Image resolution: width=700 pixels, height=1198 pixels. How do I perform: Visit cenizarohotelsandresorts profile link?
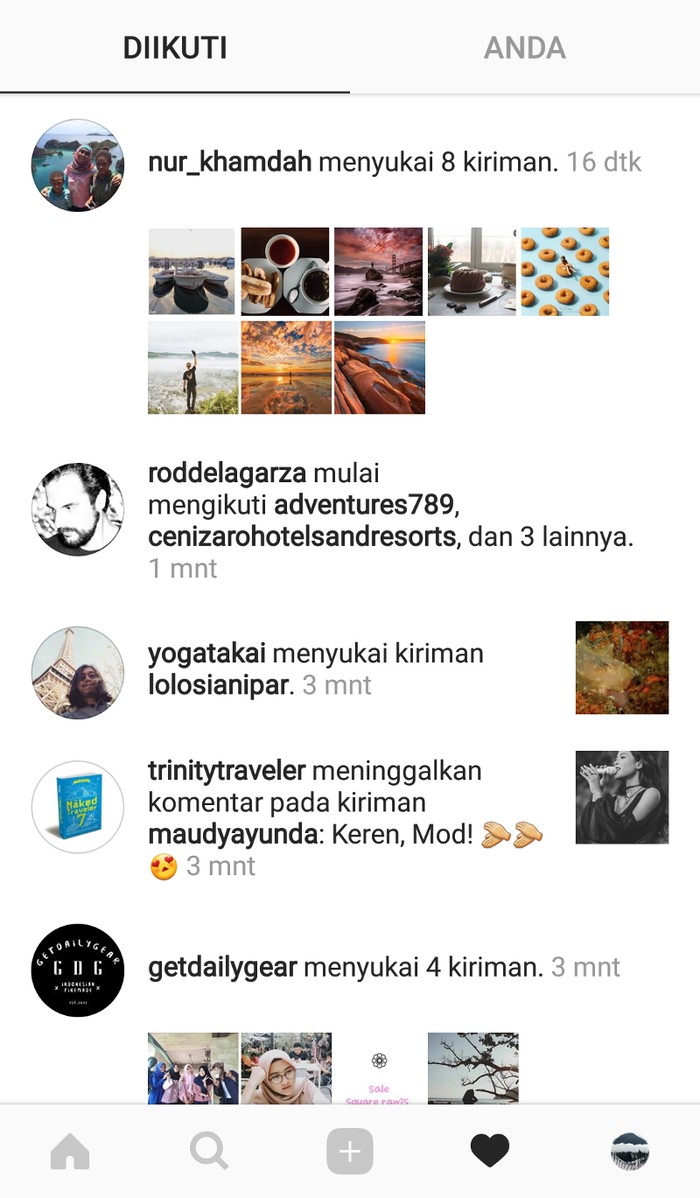(x=302, y=537)
